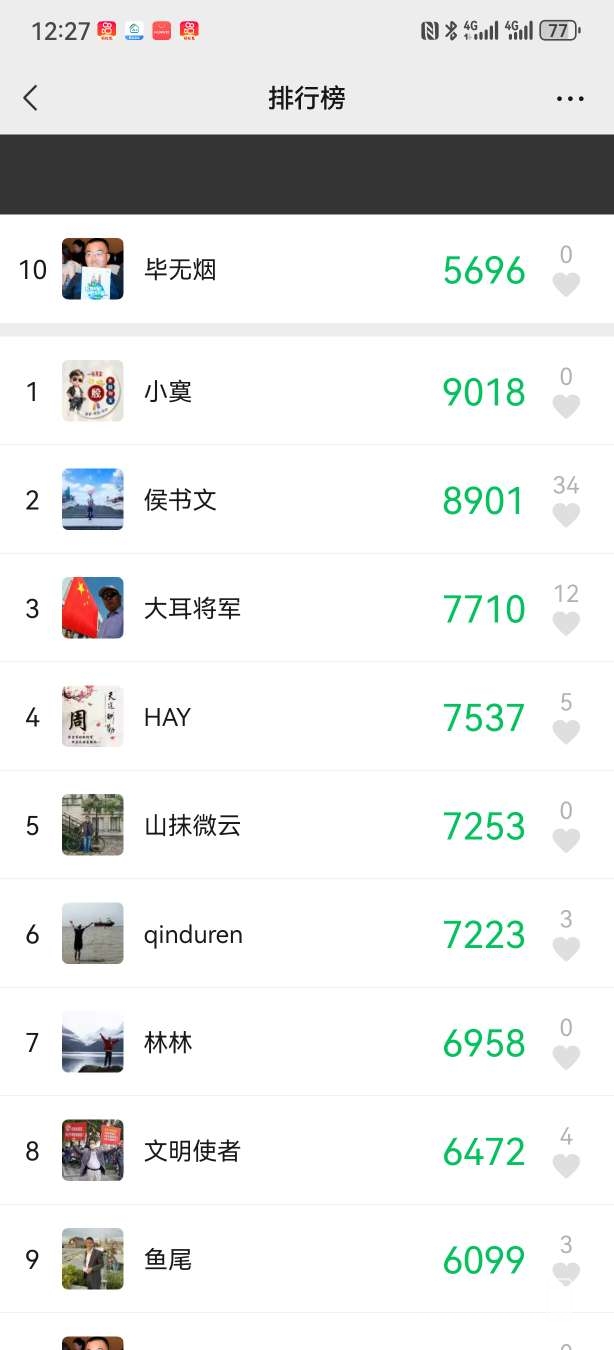Tap the heart next to HAY
The height and width of the screenshot is (1350, 614).
coord(566,732)
